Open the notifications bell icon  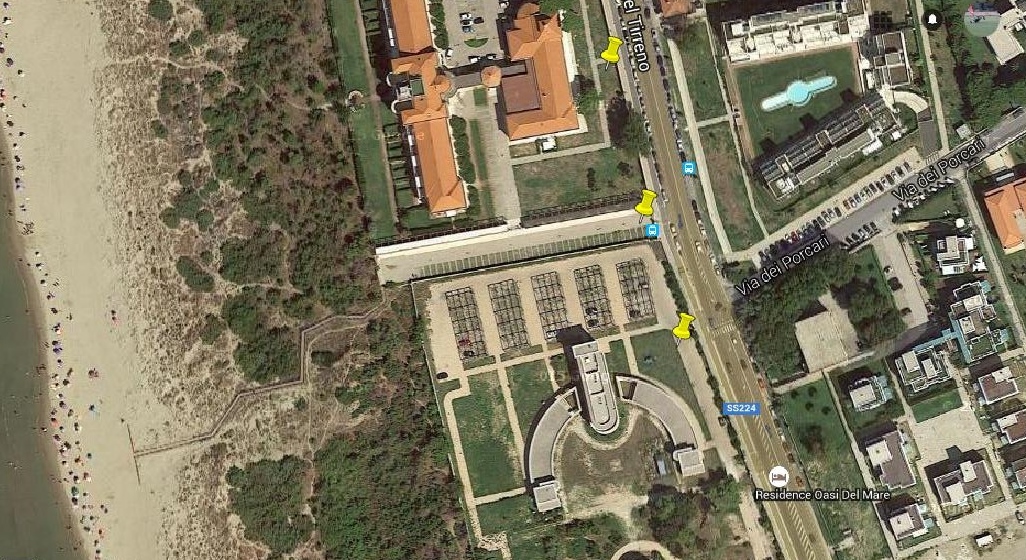point(933,20)
